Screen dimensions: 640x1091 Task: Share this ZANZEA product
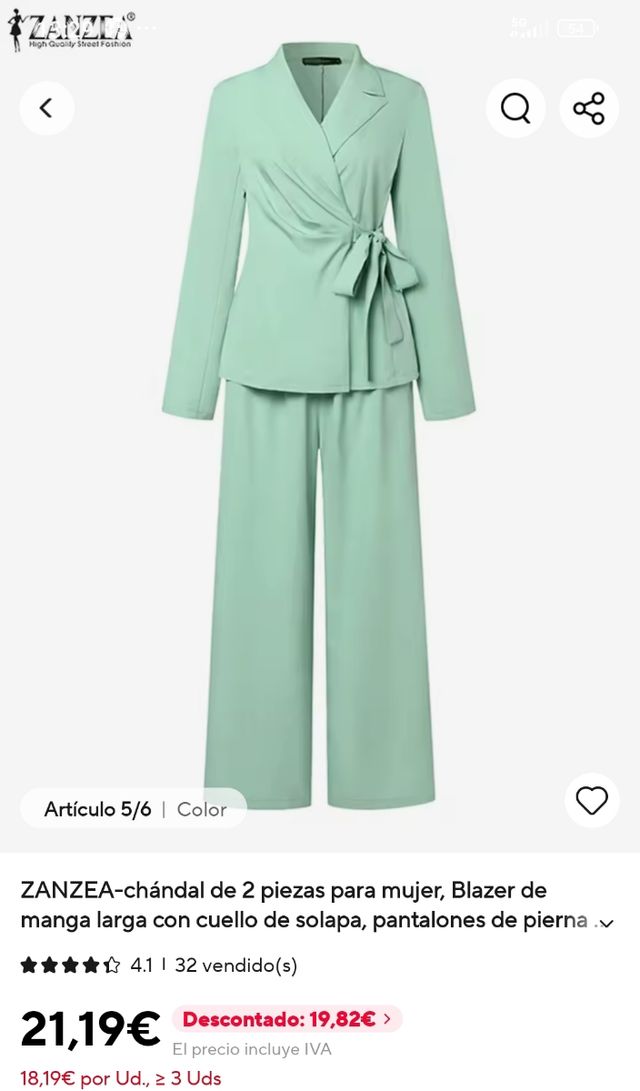tap(589, 108)
